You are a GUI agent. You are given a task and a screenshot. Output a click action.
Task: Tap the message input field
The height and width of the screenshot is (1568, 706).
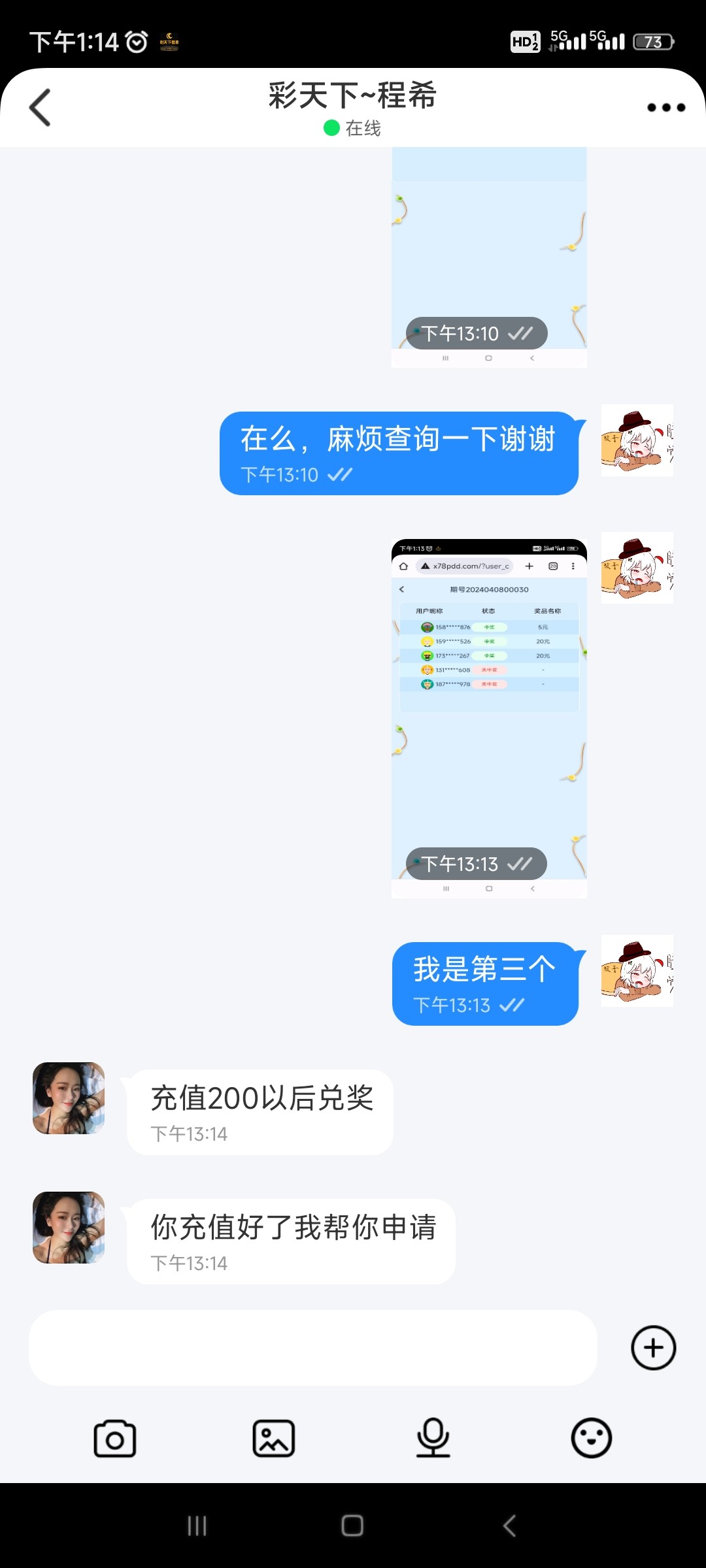(312, 1348)
